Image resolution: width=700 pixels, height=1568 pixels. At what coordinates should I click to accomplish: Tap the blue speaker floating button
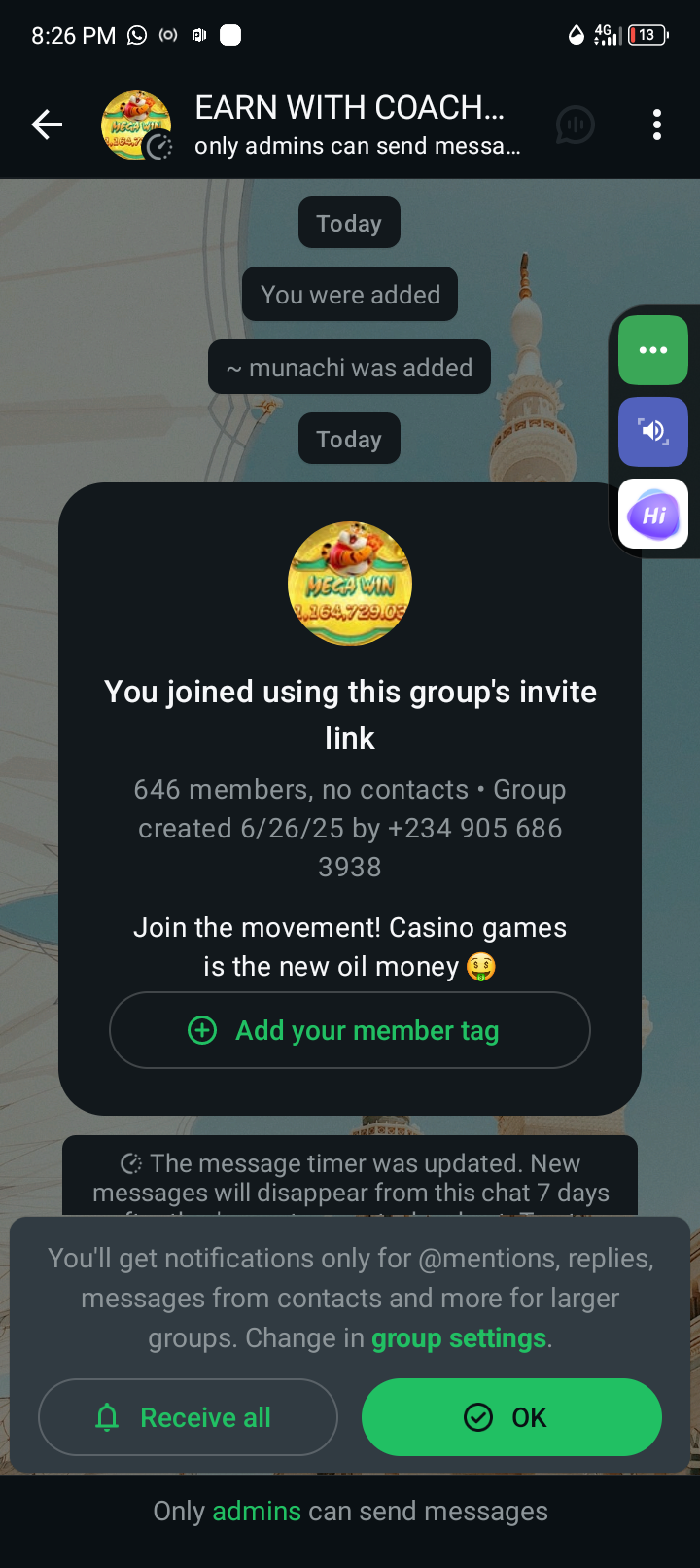653,431
